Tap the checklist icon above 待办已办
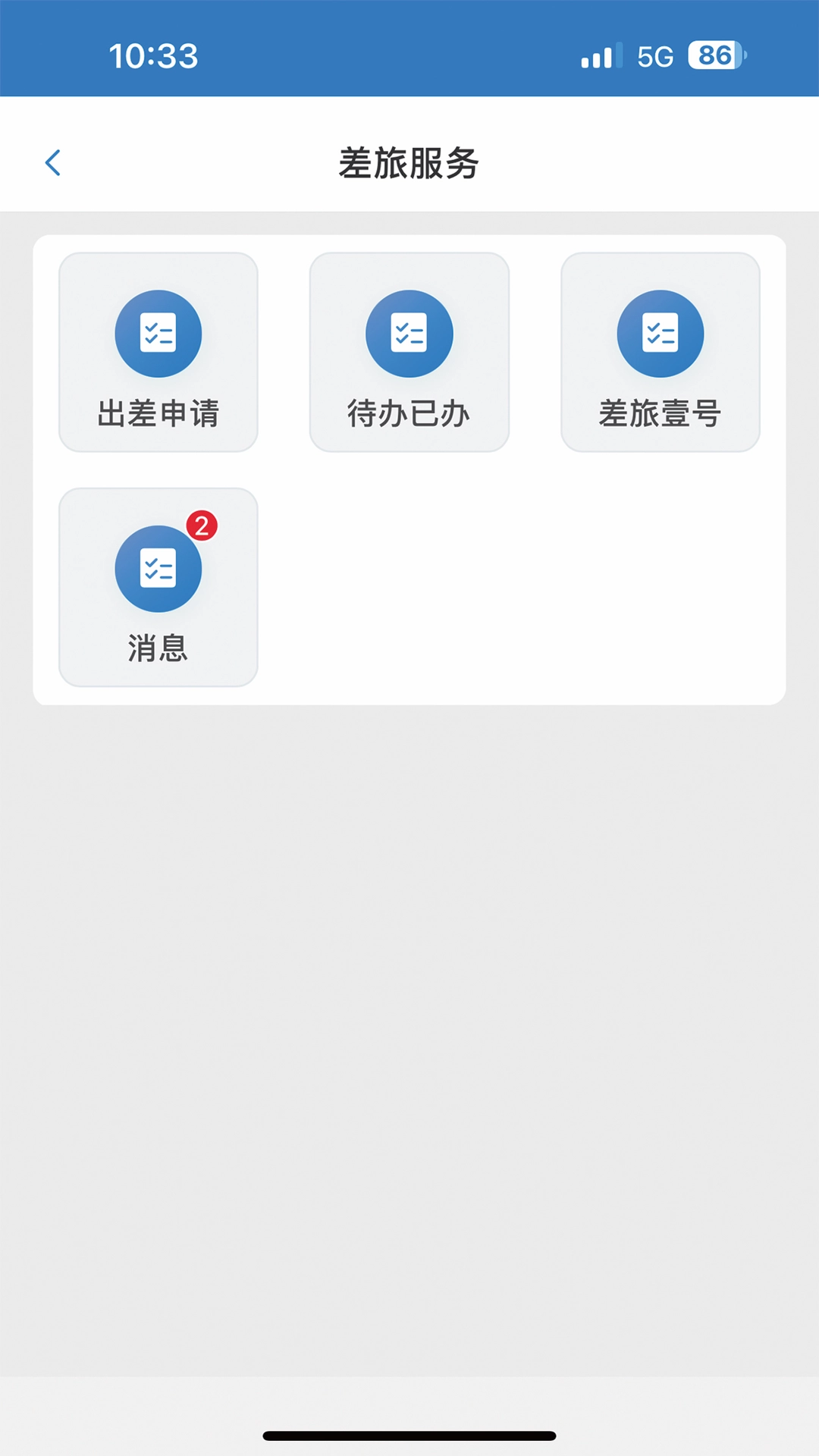This screenshot has width=819, height=1456. coord(409,333)
